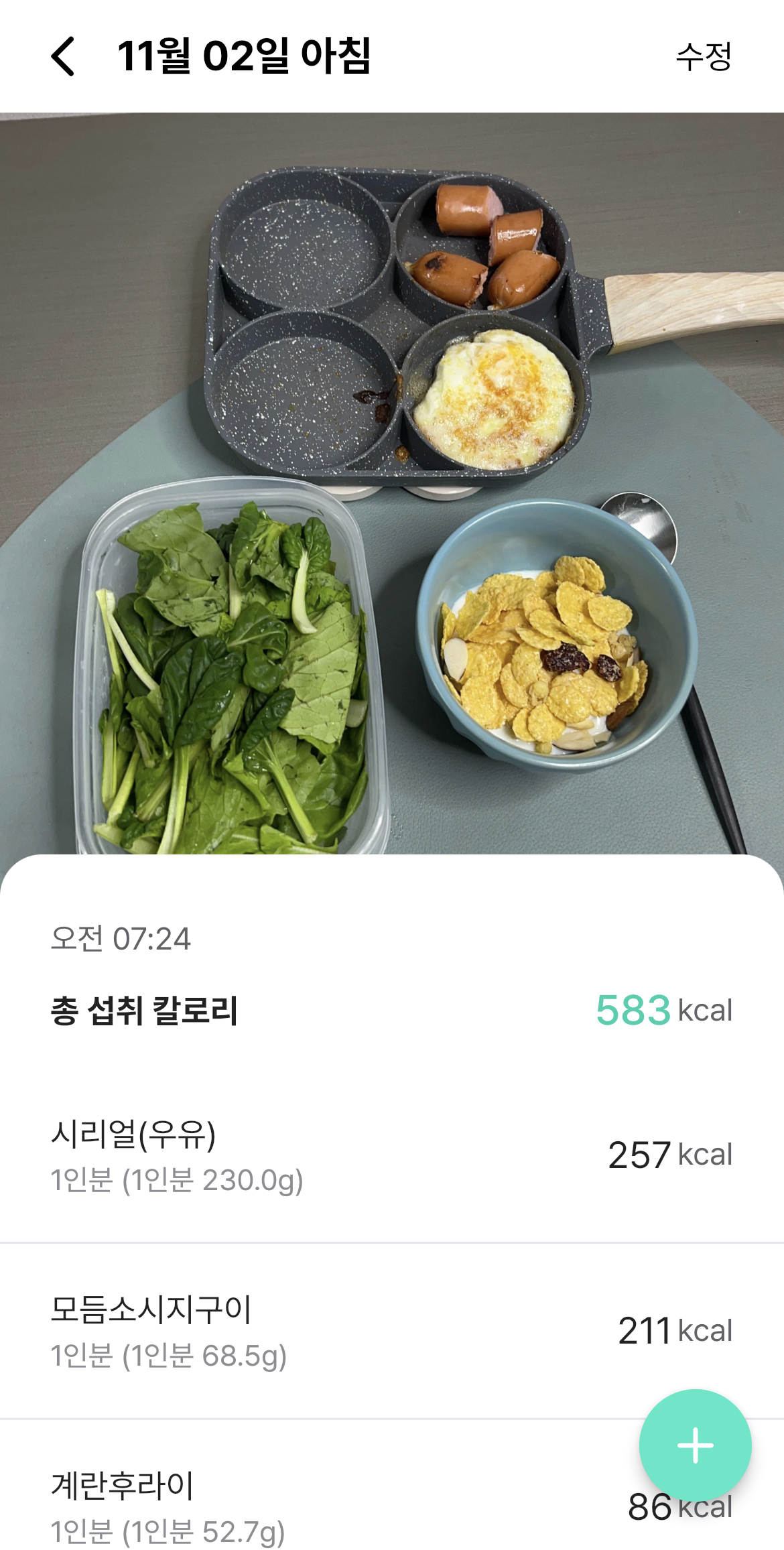Open the 시리얼(우유) food entry

(392, 1155)
